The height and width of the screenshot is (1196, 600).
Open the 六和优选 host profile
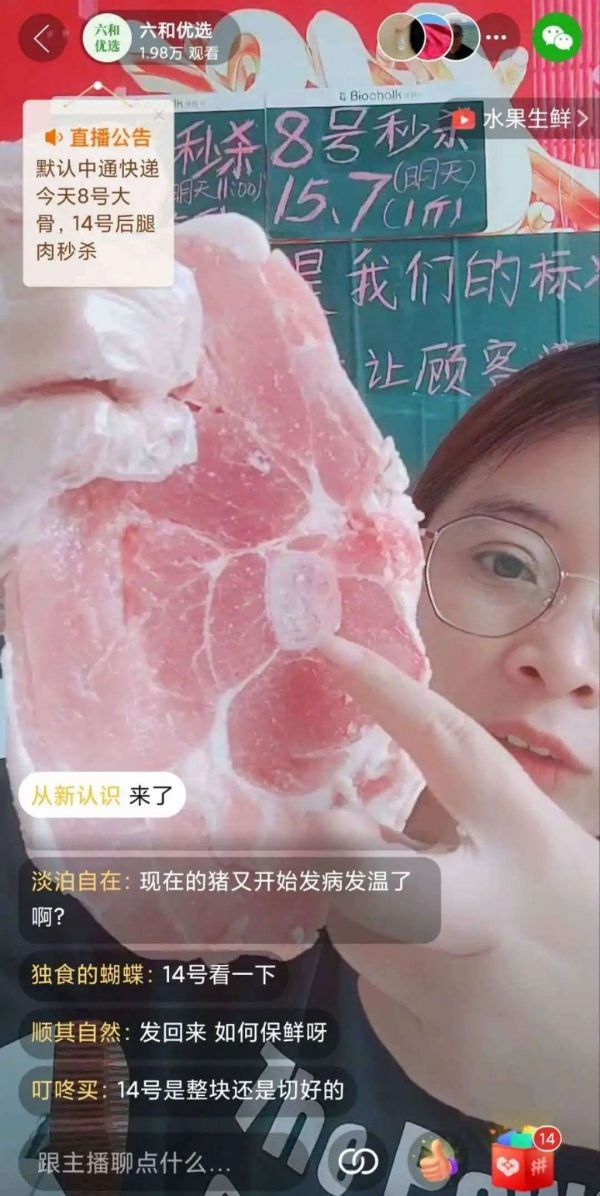(x=150, y=39)
